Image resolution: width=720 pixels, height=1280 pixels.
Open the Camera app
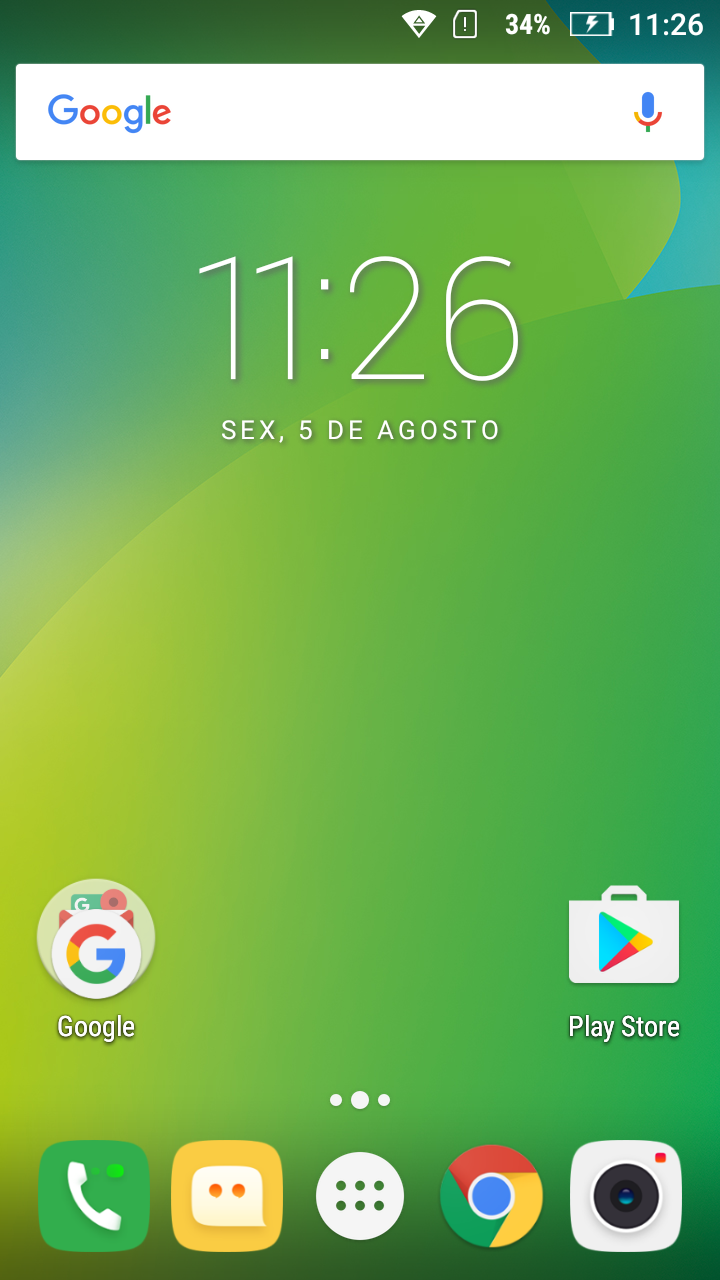(x=626, y=1196)
